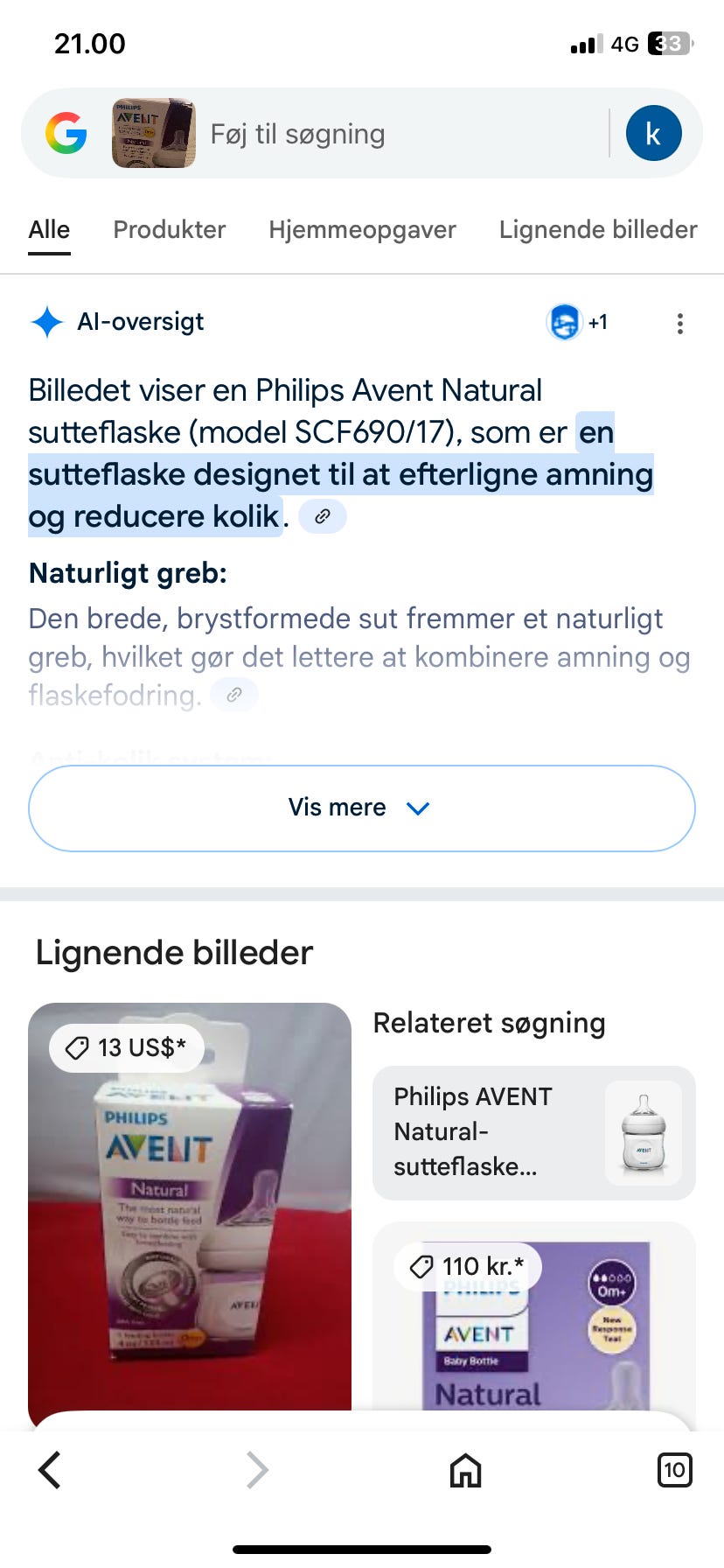
Task: Tap the forward navigation chevron
Action: click(x=256, y=1470)
